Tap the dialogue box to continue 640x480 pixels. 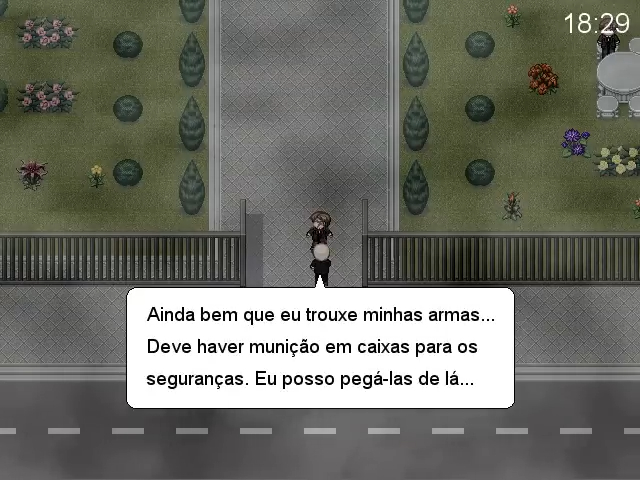tap(320, 348)
